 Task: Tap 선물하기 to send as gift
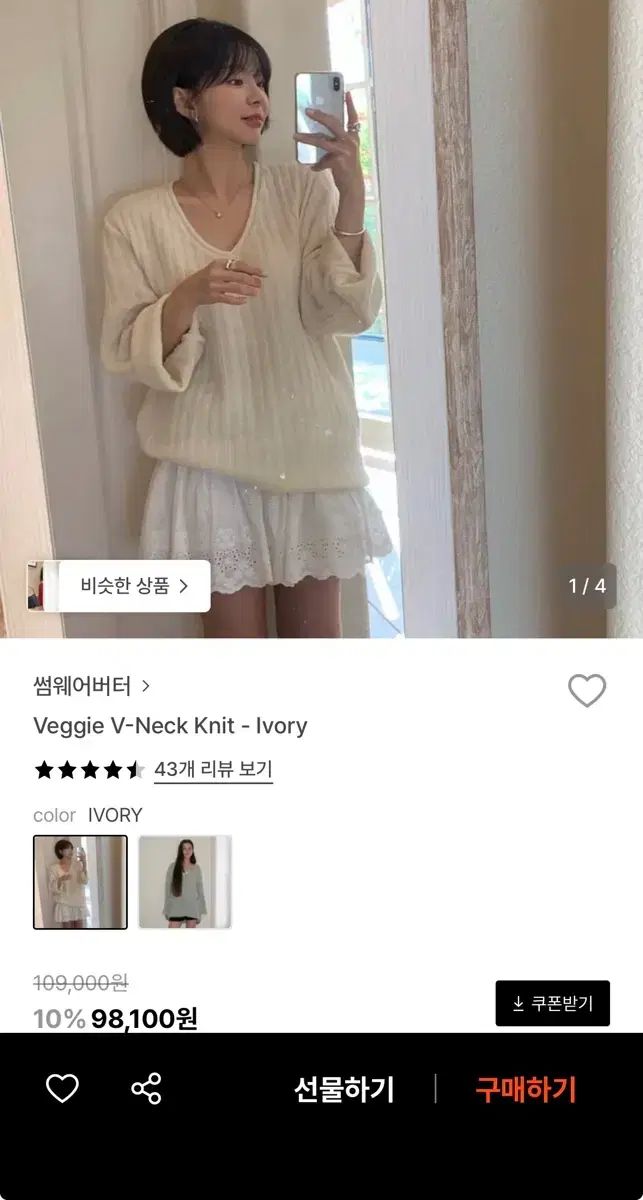344,1089
